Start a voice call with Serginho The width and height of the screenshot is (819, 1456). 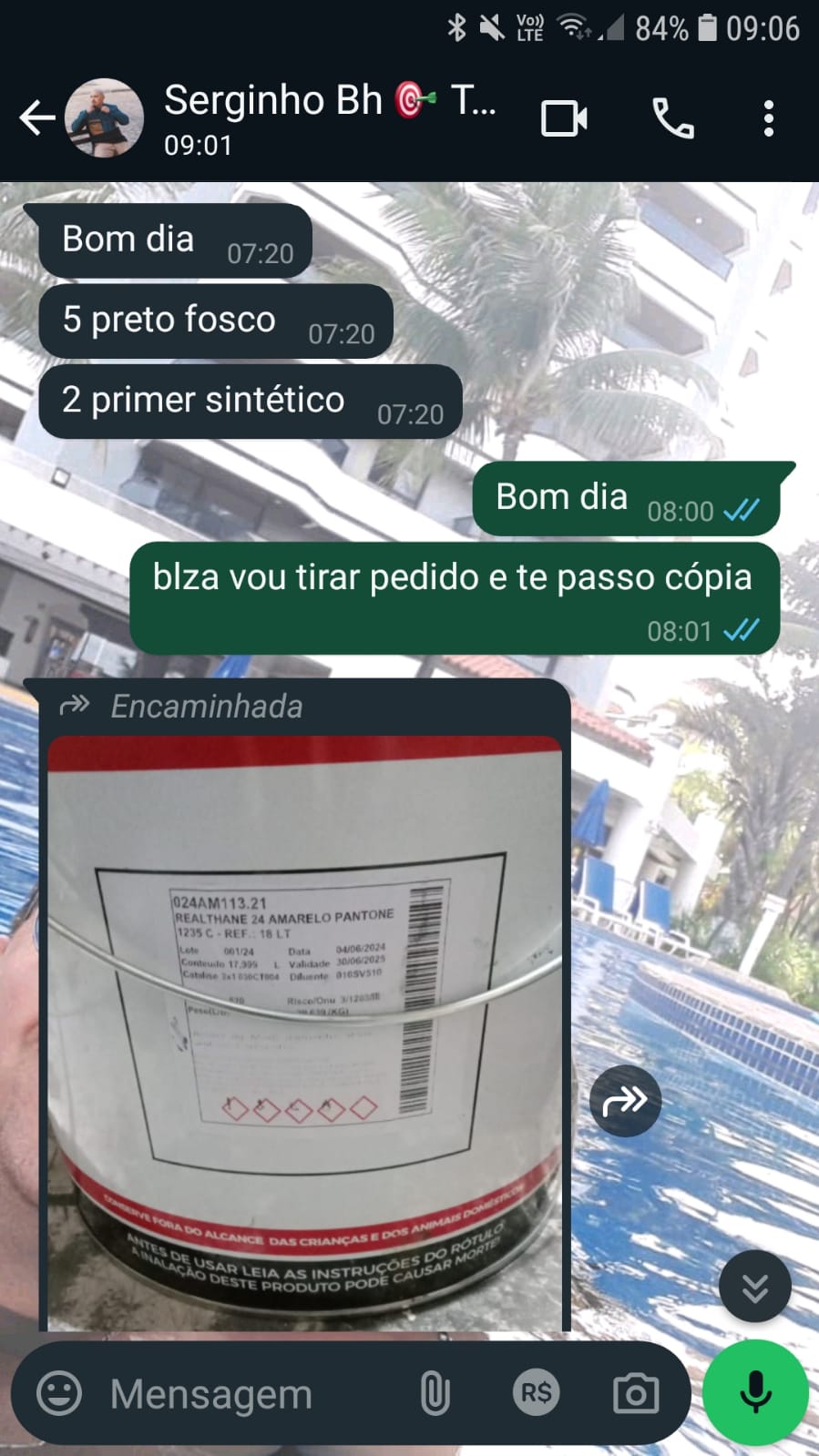673,118
